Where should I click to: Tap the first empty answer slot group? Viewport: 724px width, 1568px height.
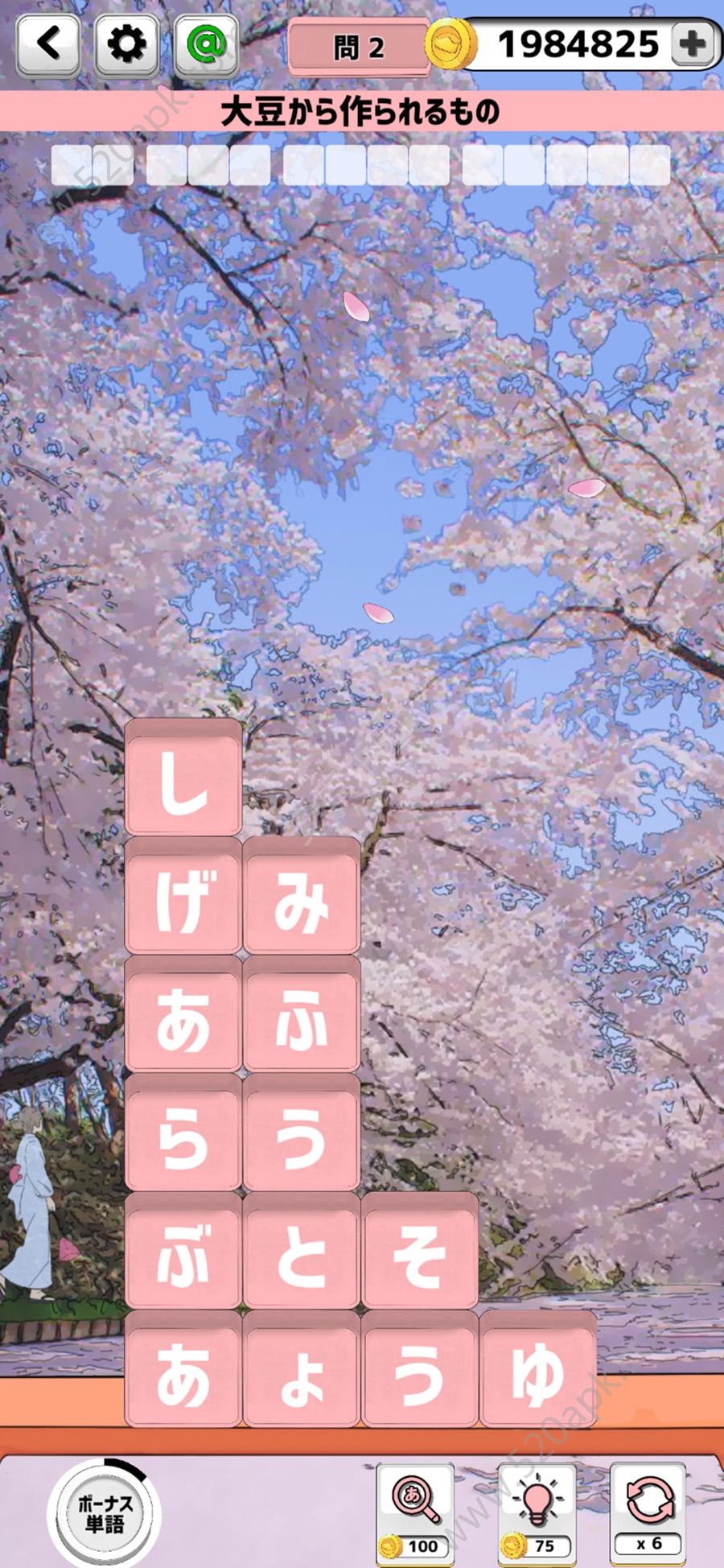(92, 165)
